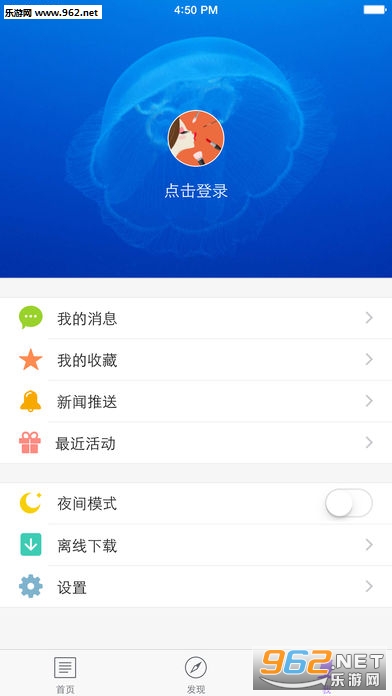The width and height of the screenshot is (392, 696).
Task: Tap the profile avatar picture
Action: [x=196, y=138]
